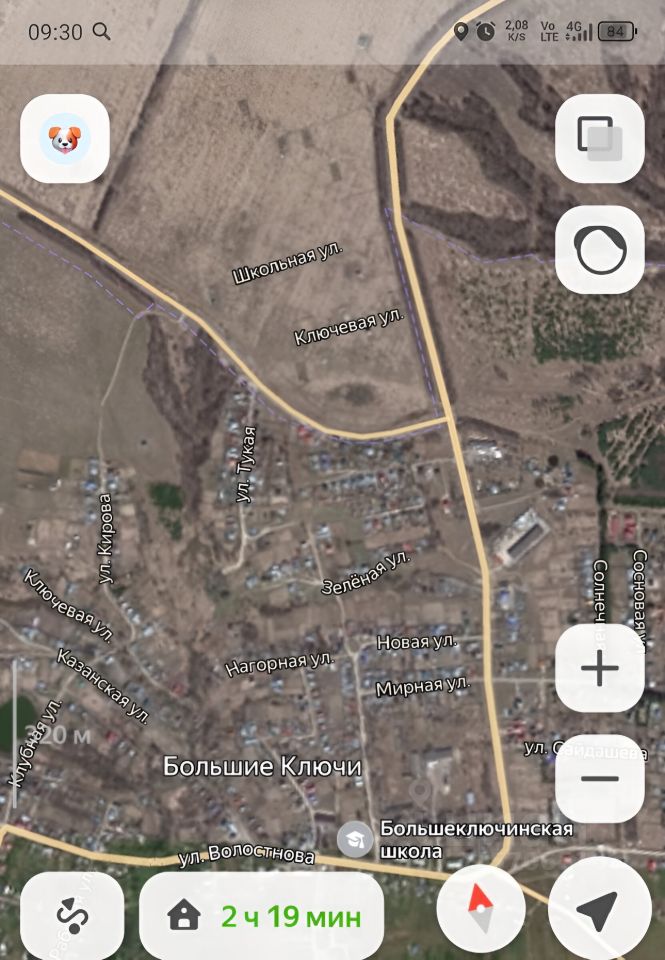Zoom in with the plus button
This screenshot has height=960, width=665.
coord(599,668)
